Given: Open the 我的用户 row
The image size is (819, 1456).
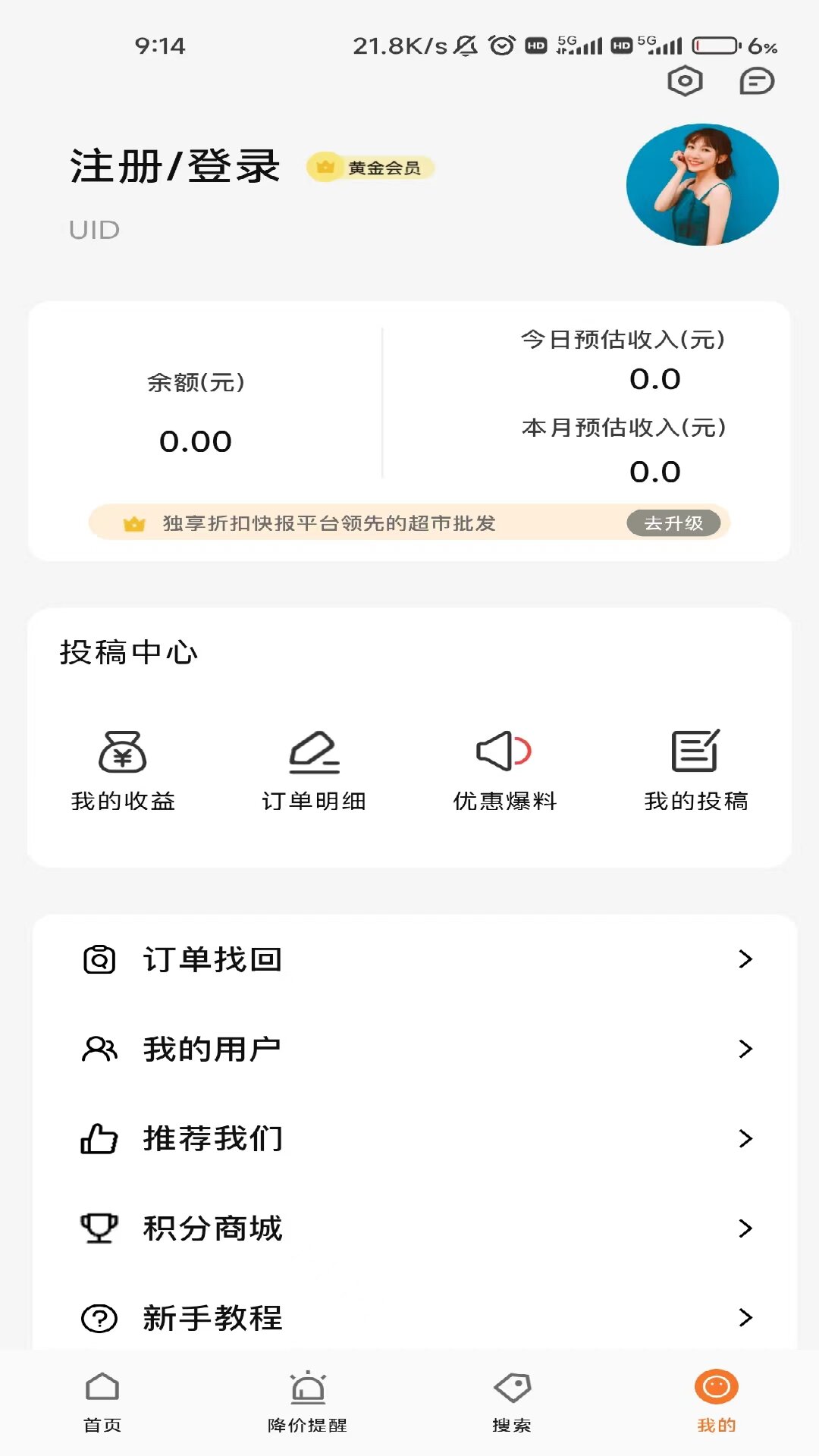Looking at the screenshot, I should pyautogui.click(x=414, y=1049).
